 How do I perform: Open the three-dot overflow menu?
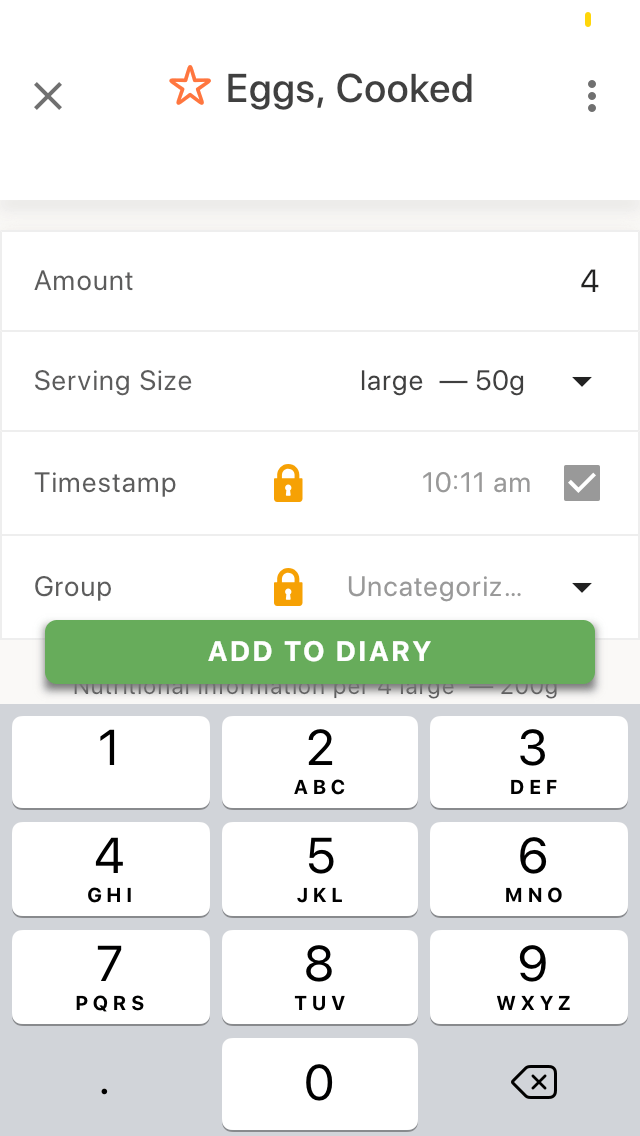coord(592,96)
